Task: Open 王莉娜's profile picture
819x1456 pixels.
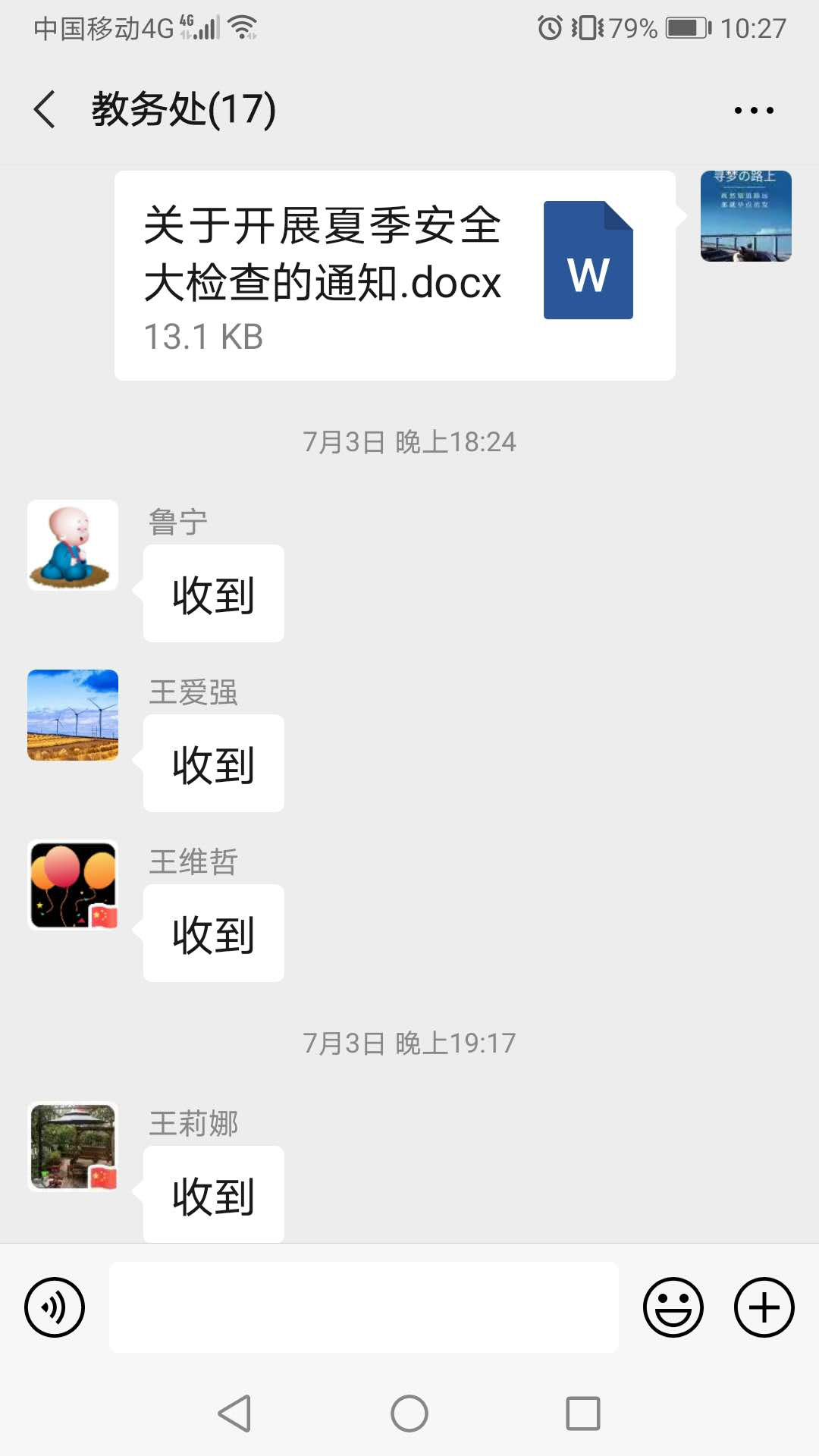Action: 73,1147
